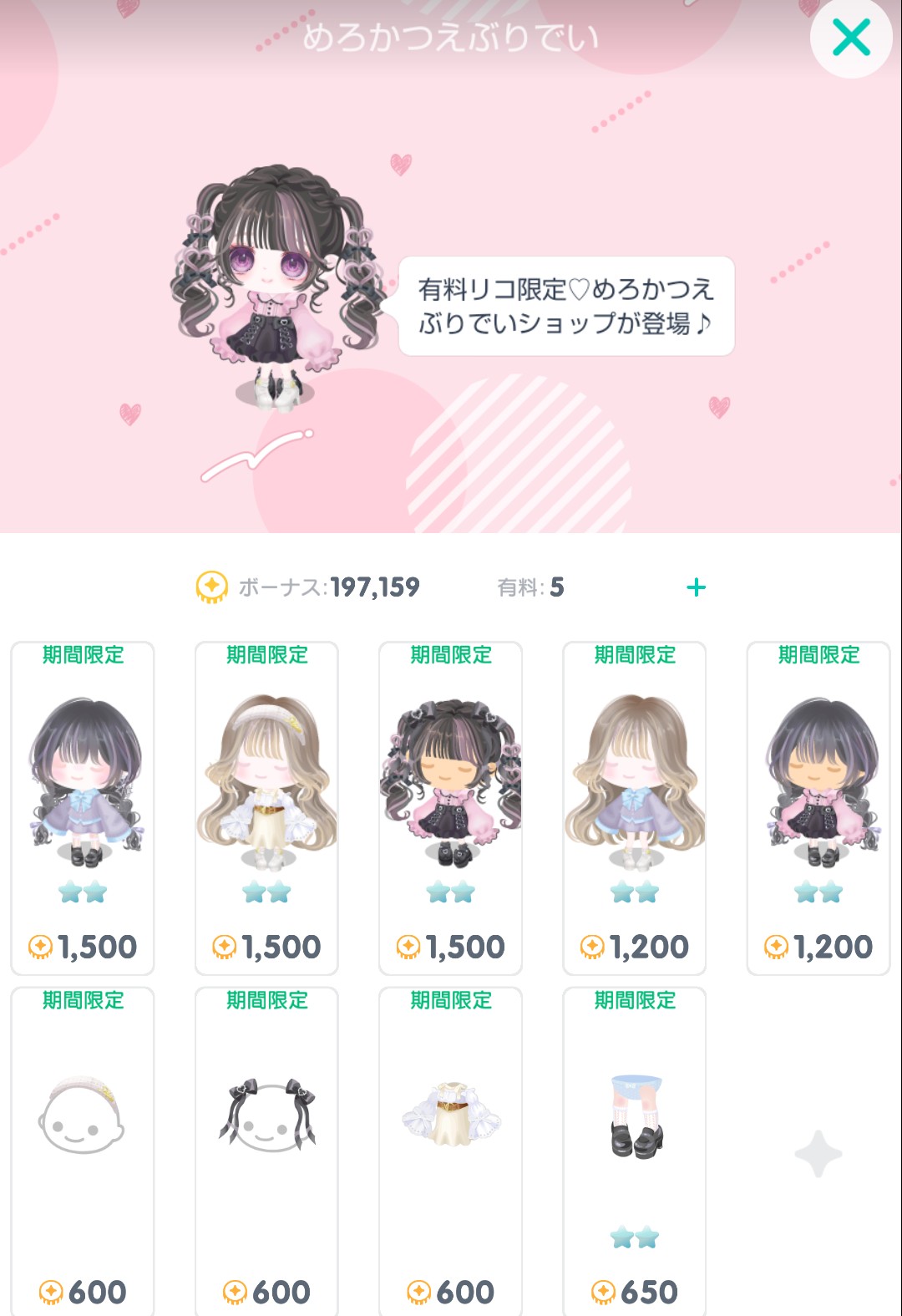View the 1,500 twin-tail pink blouse set
Image resolution: width=902 pixels, height=1316 pixels.
pyautogui.click(x=450, y=806)
